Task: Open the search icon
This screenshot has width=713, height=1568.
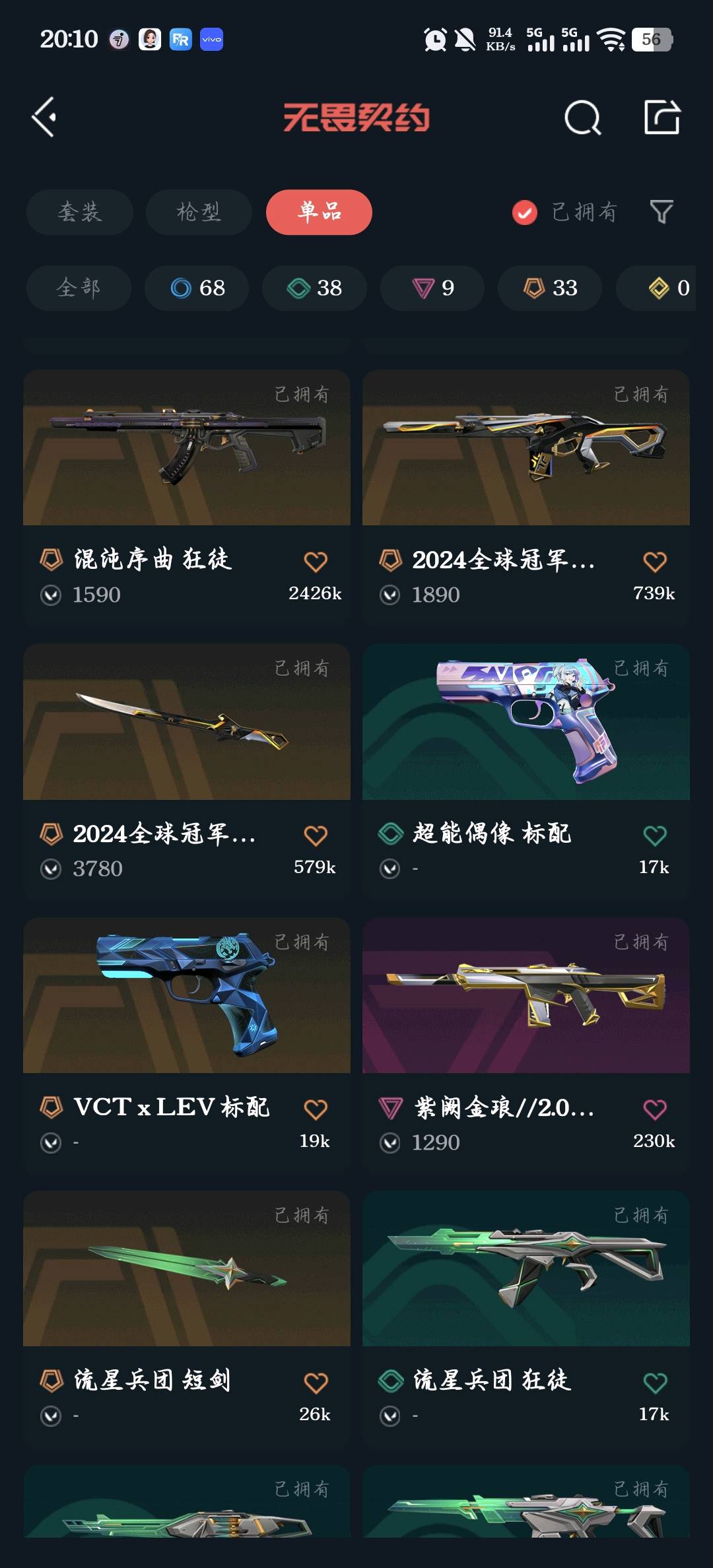Action: [583, 118]
